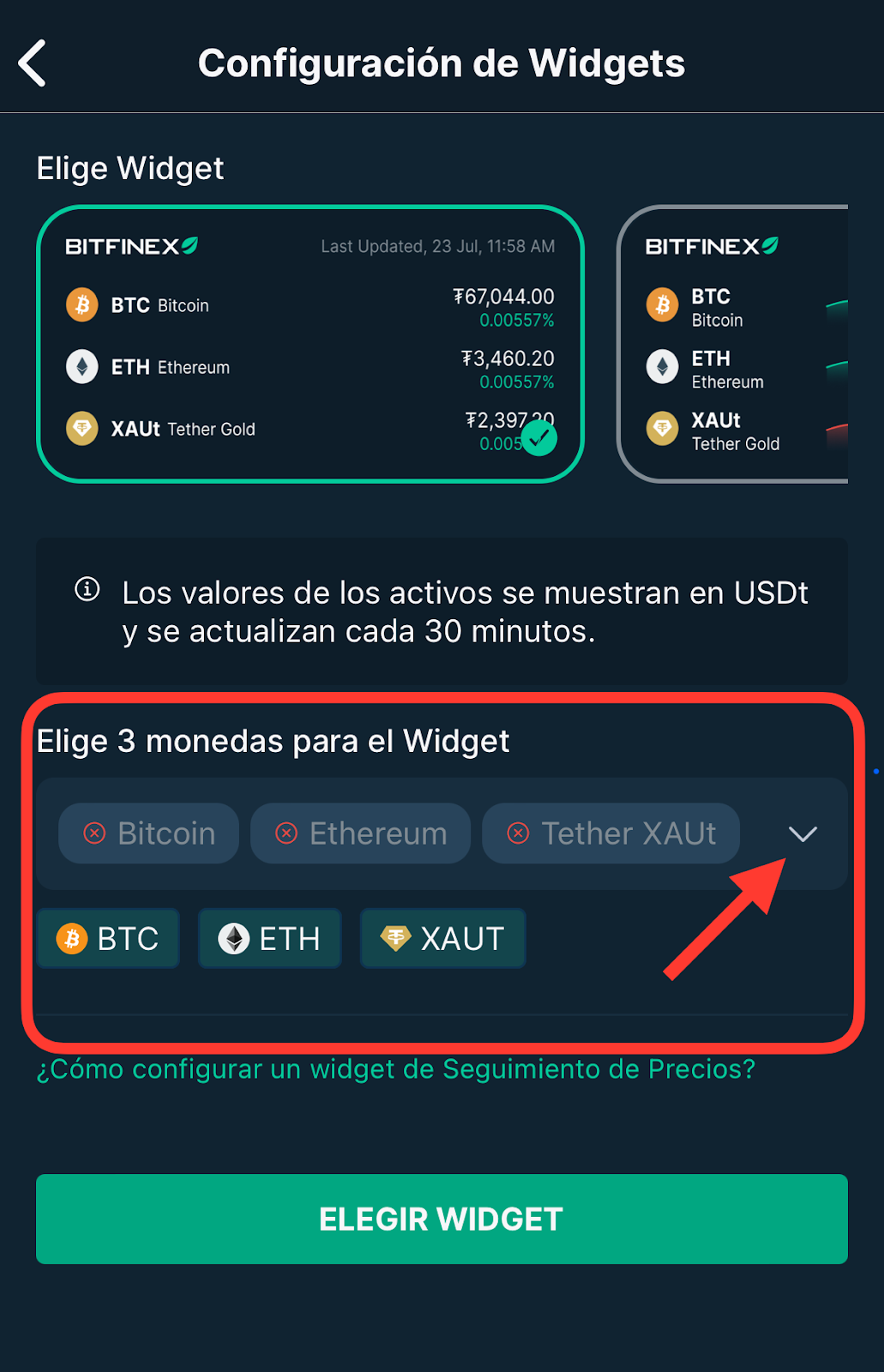Go back from Configuración de Widgets
884x1372 pixels.
coord(33,63)
